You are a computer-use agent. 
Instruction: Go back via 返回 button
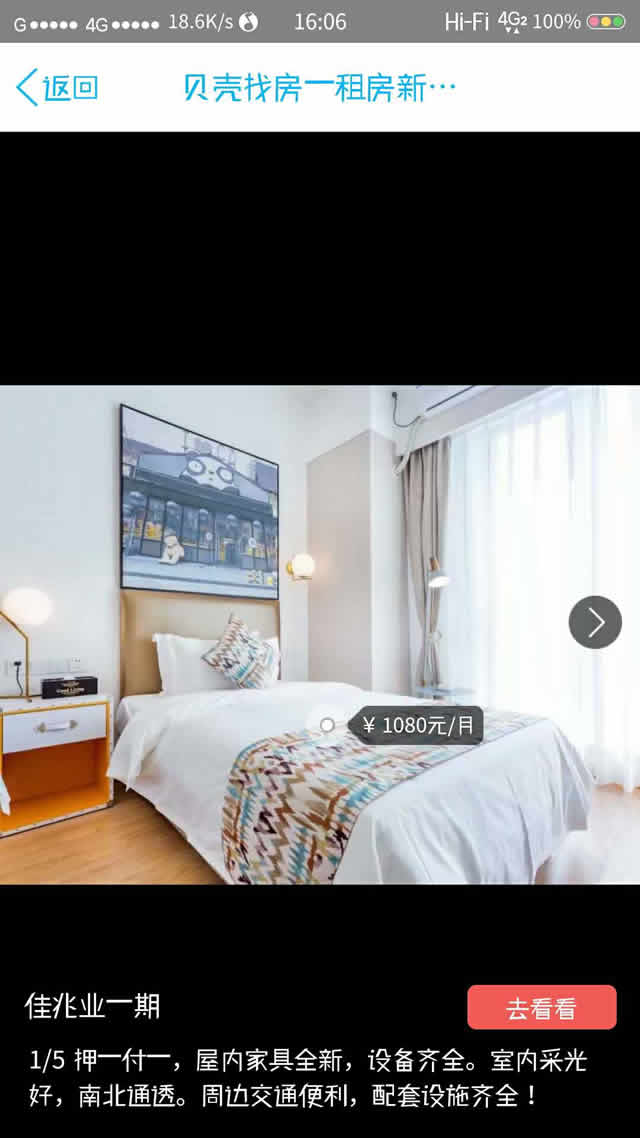coord(57,88)
